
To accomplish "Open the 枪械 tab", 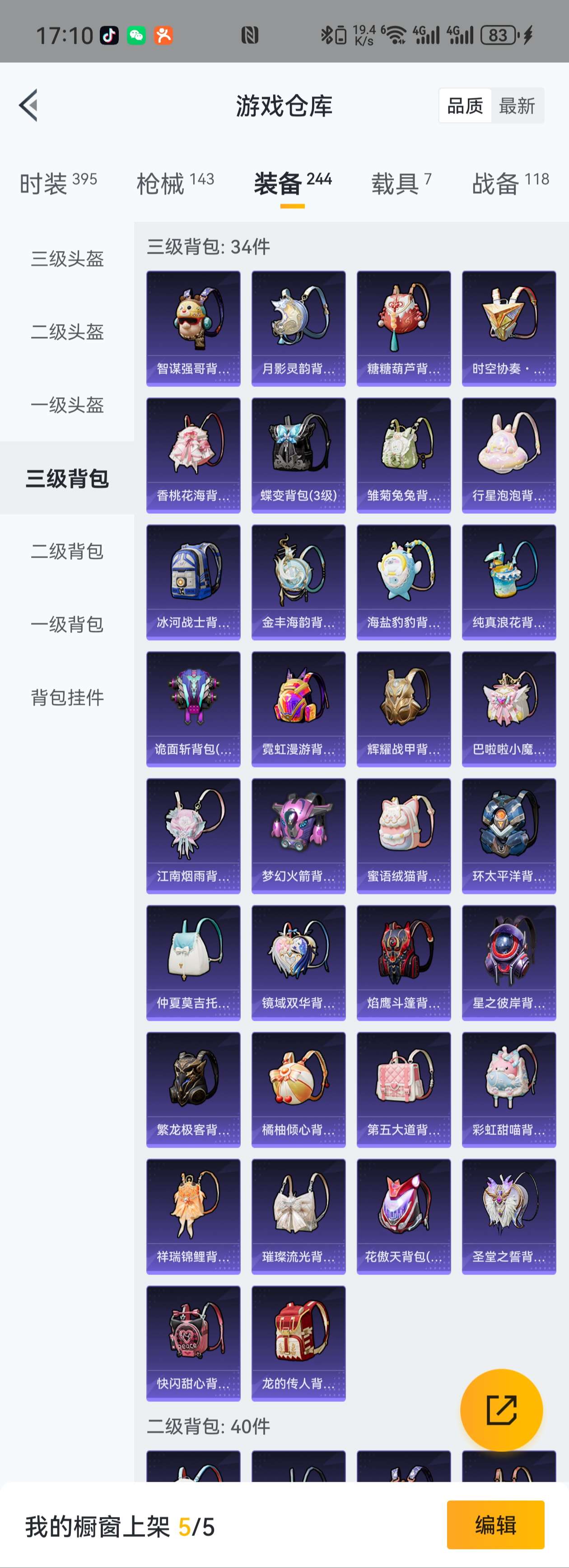I will 175,182.
